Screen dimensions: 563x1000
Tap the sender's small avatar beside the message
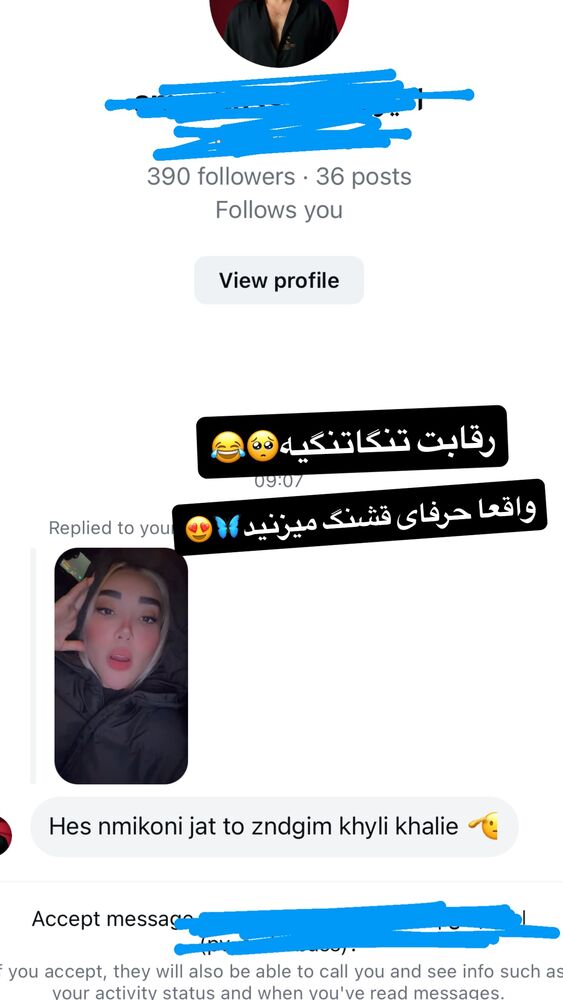pos(6,835)
